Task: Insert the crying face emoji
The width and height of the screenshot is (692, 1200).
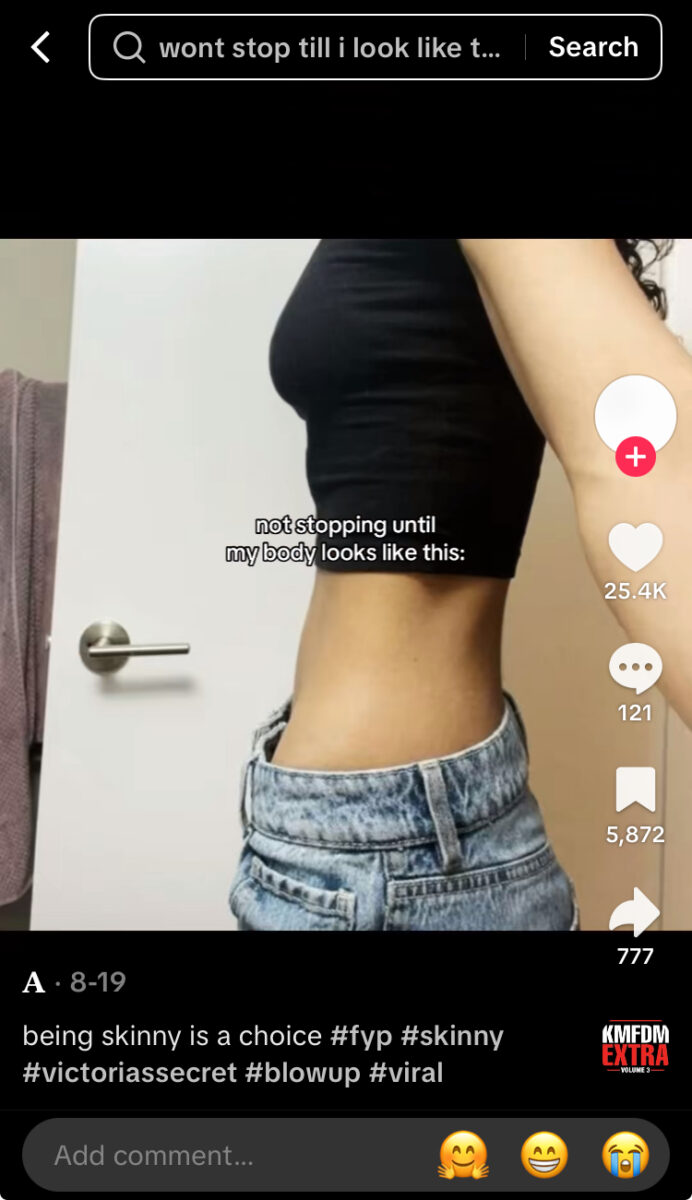Action: [626, 1156]
